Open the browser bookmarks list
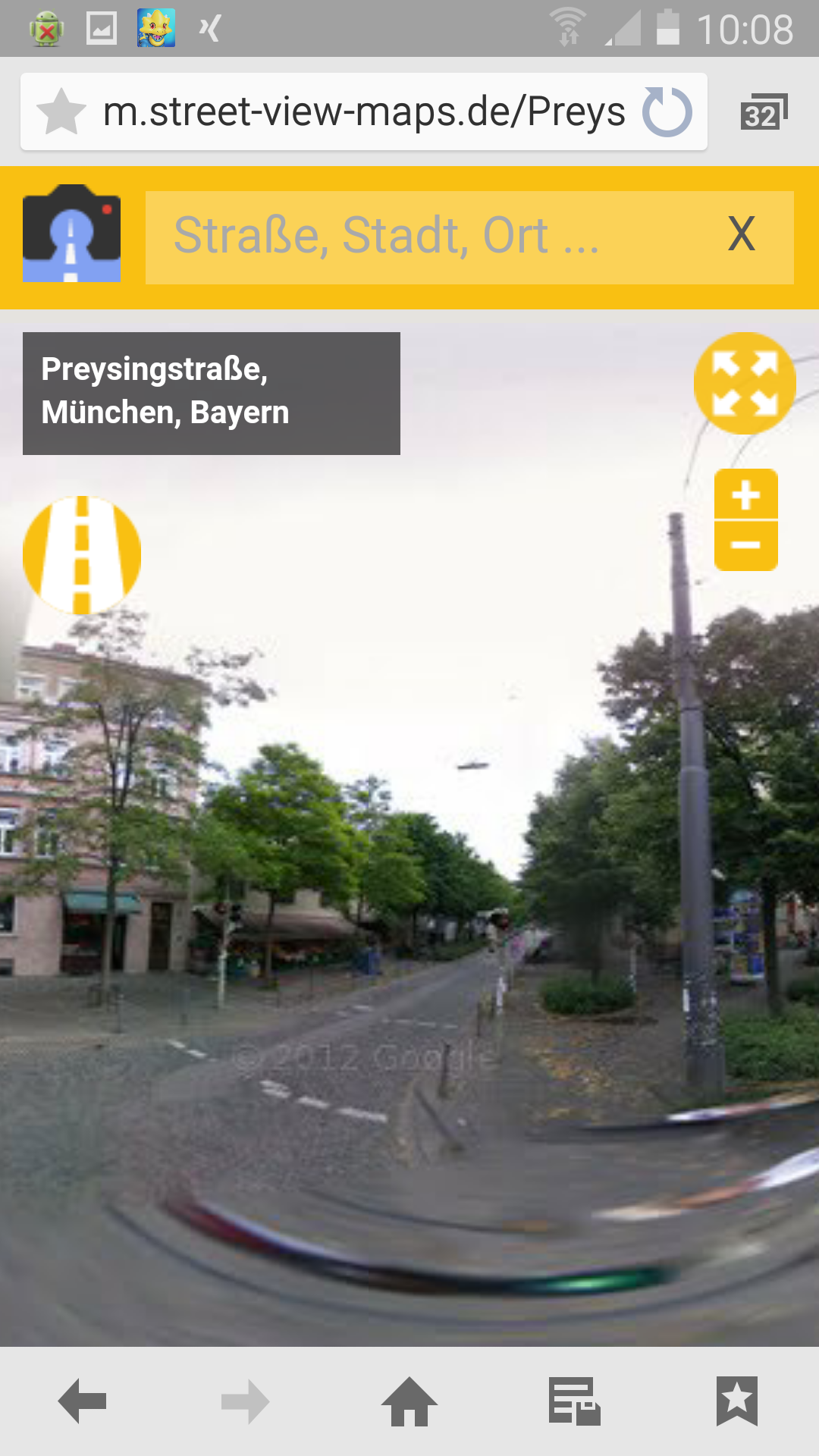This screenshot has width=819, height=1456. [737, 1401]
